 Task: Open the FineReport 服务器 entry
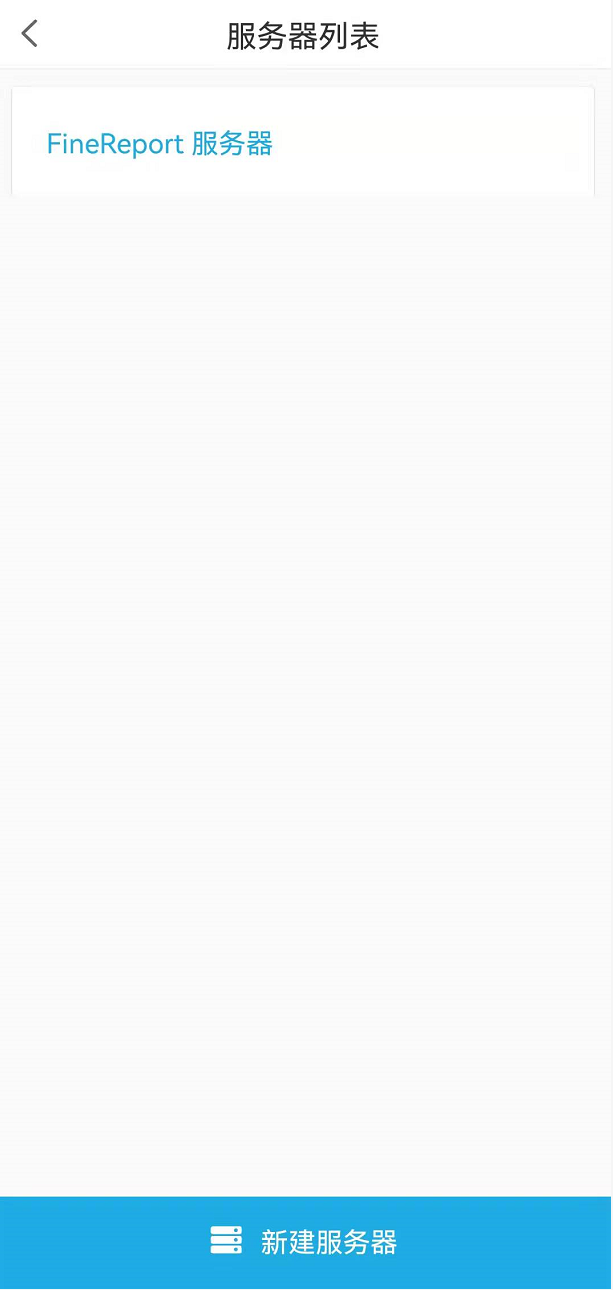[160, 144]
